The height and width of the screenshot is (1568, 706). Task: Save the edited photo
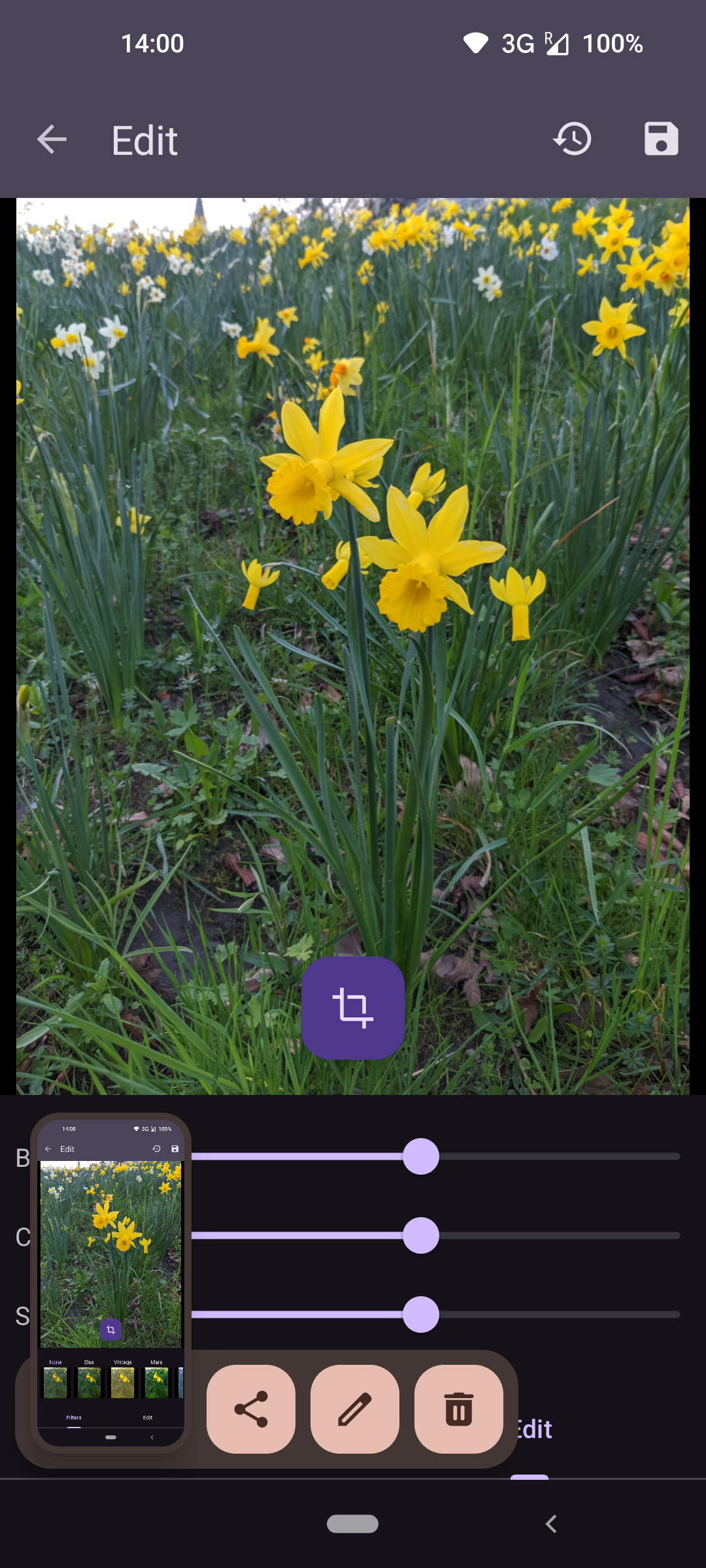click(661, 139)
